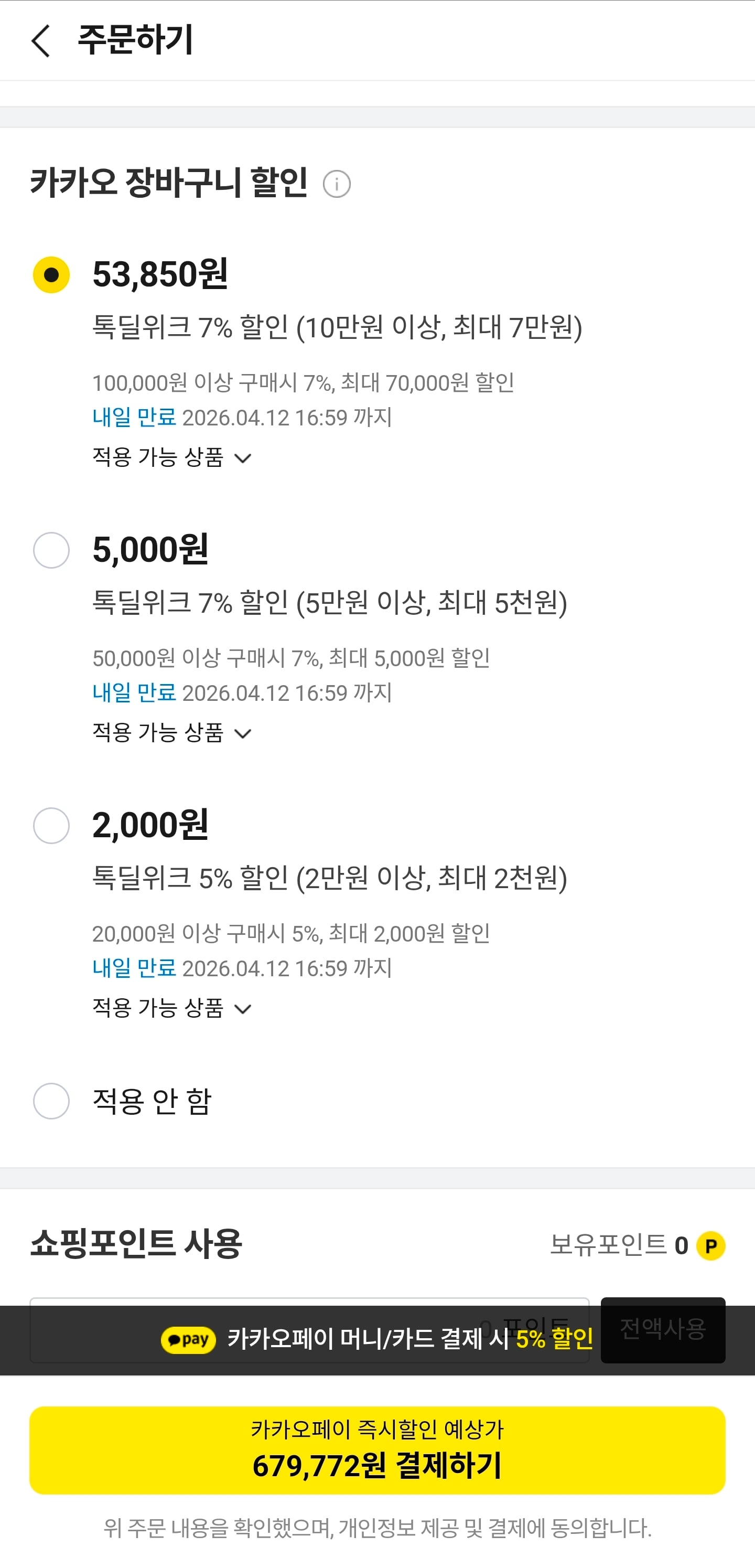This screenshot has height=1568, width=755.
Task: Select 적용 안 함 to skip discount
Action: 51,1101
